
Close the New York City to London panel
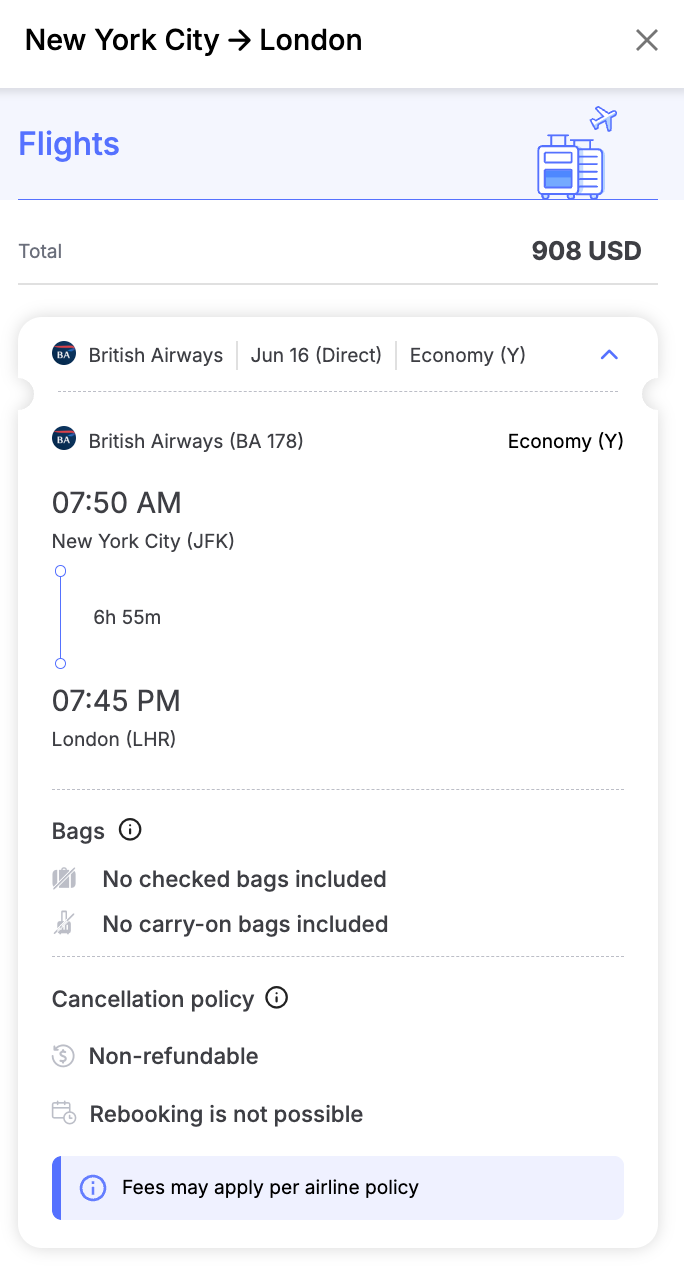[647, 40]
